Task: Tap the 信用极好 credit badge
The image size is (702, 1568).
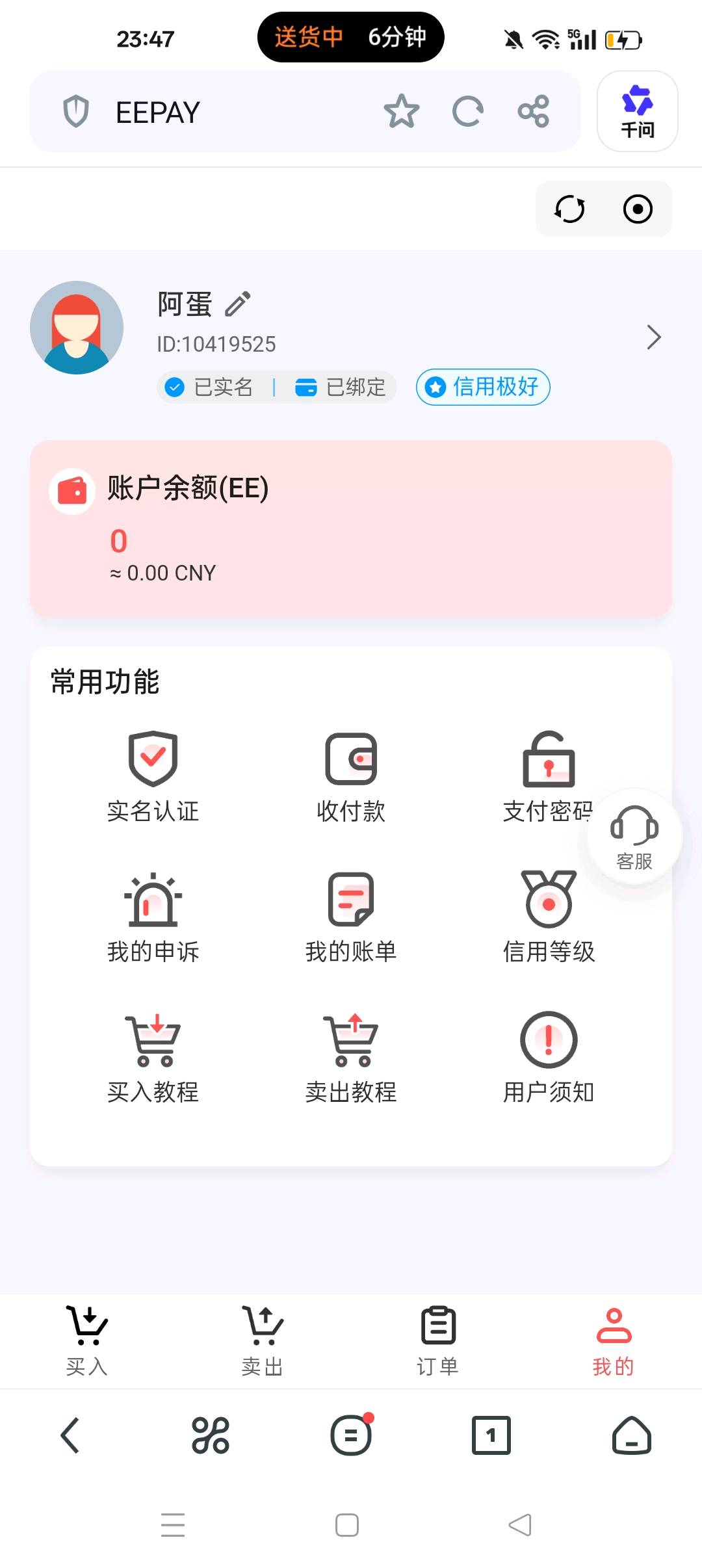Action: coord(482,387)
